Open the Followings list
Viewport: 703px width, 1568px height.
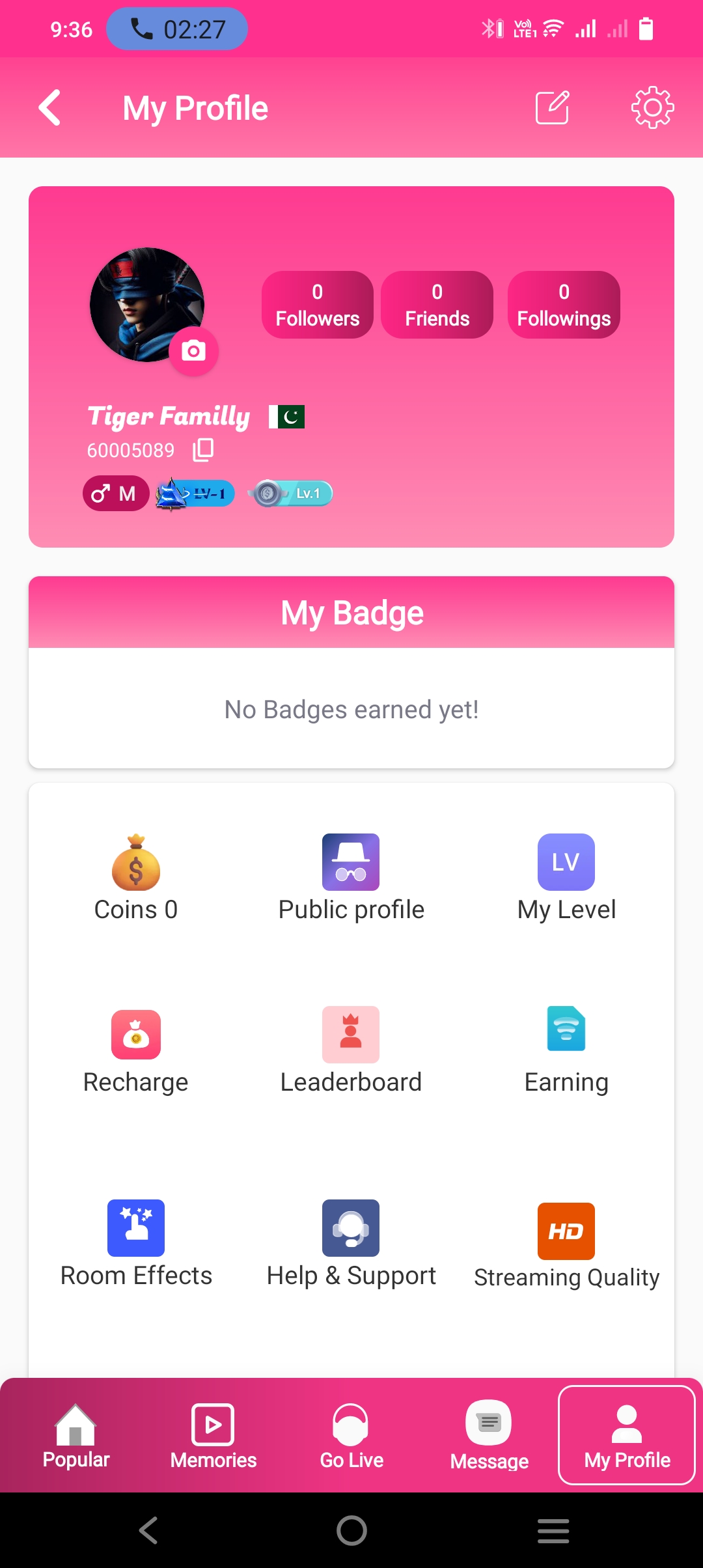click(x=564, y=305)
